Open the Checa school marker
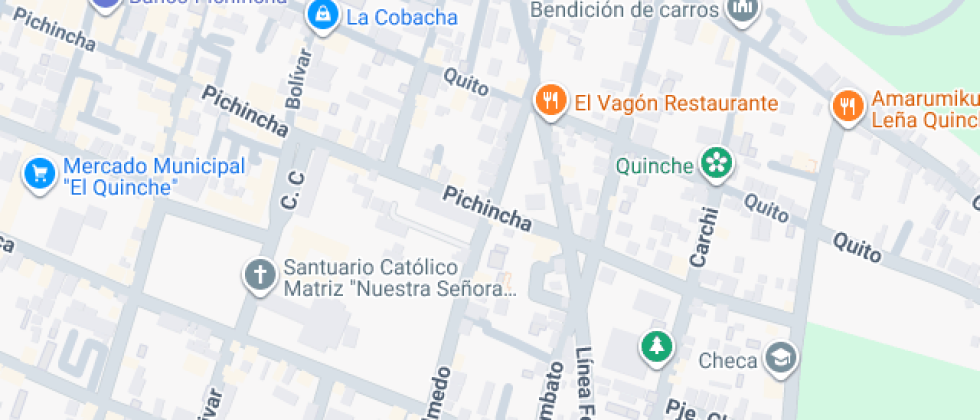Screen dimensions: 980x420 point(779,357)
